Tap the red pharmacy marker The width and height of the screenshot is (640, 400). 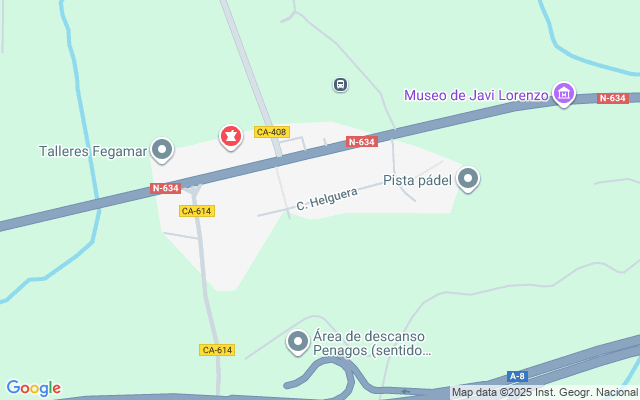tap(231, 135)
